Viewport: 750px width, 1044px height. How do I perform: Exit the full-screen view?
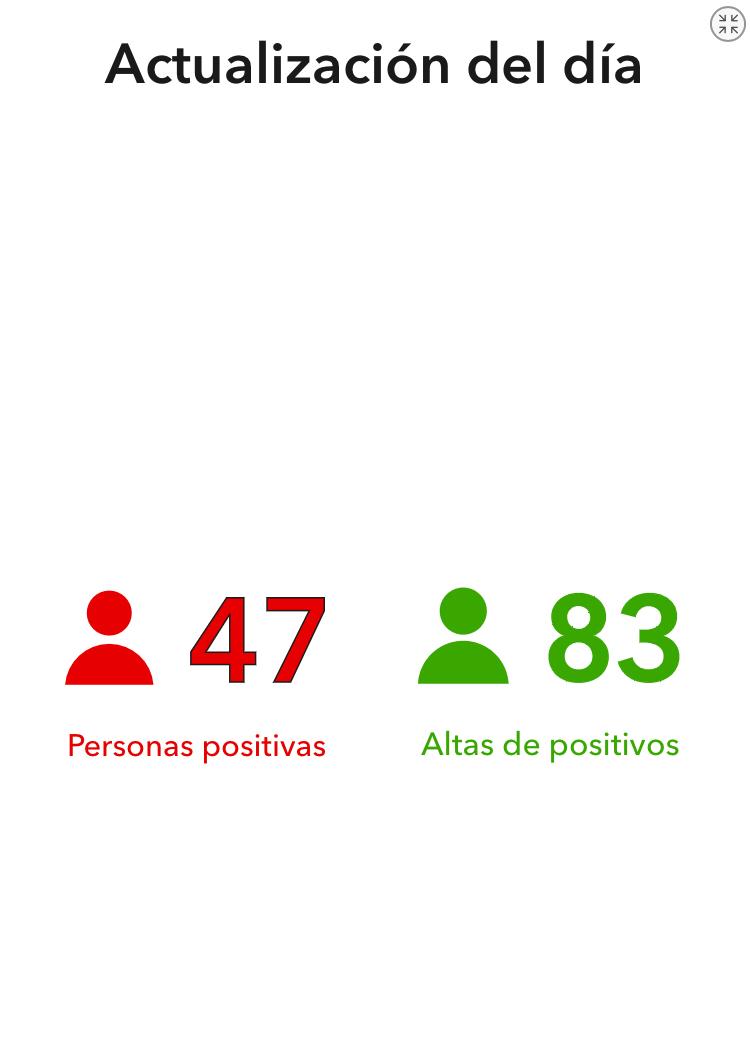pyautogui.click(x=728, y=24)
